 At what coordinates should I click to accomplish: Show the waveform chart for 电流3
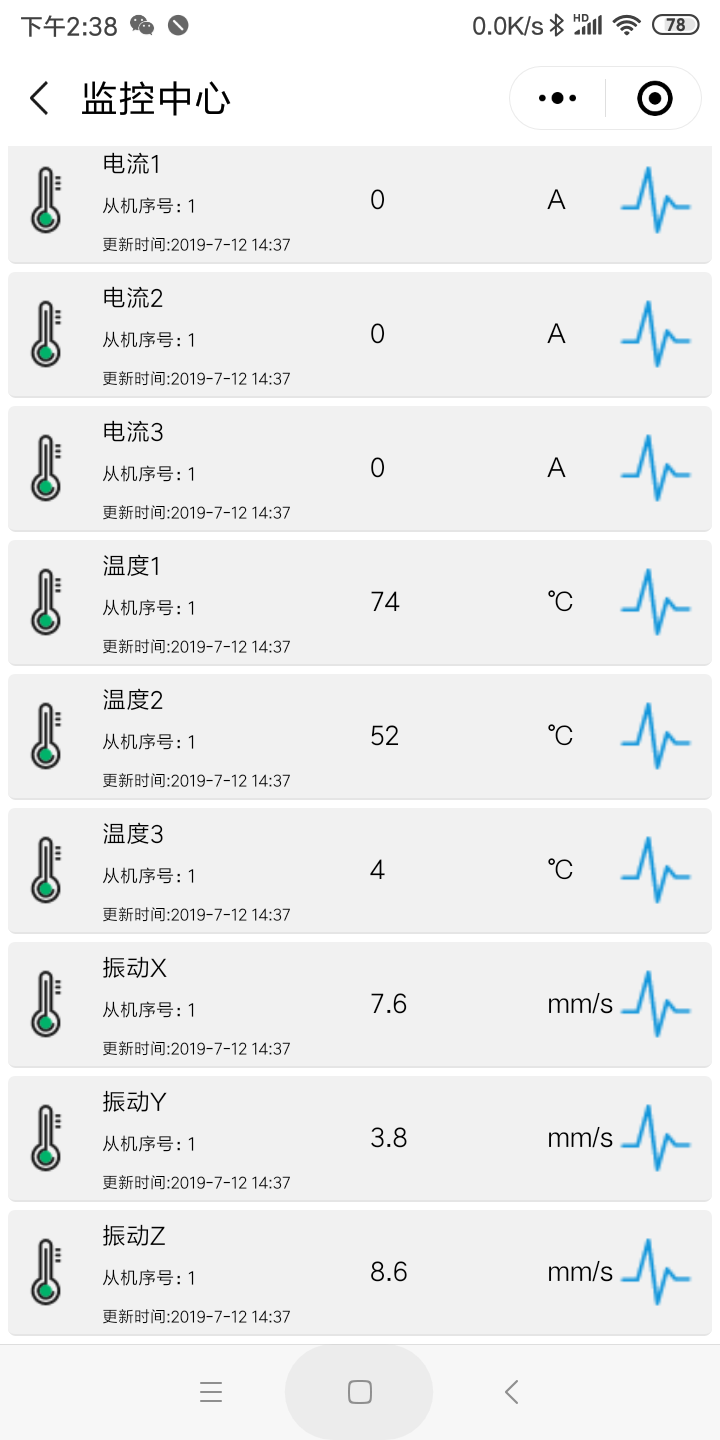tap(655, 468)
